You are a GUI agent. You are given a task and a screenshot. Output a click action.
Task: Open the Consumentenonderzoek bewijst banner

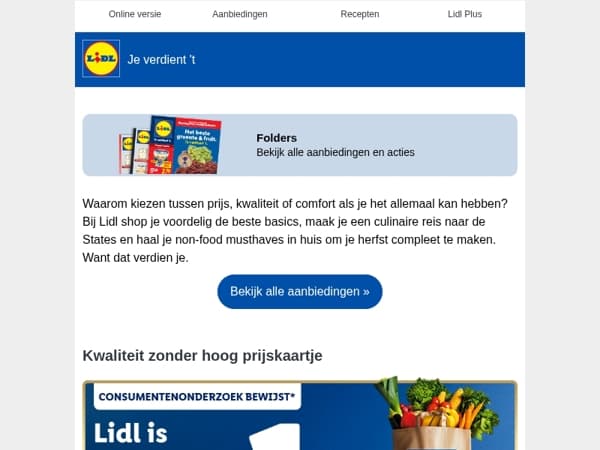300,416
